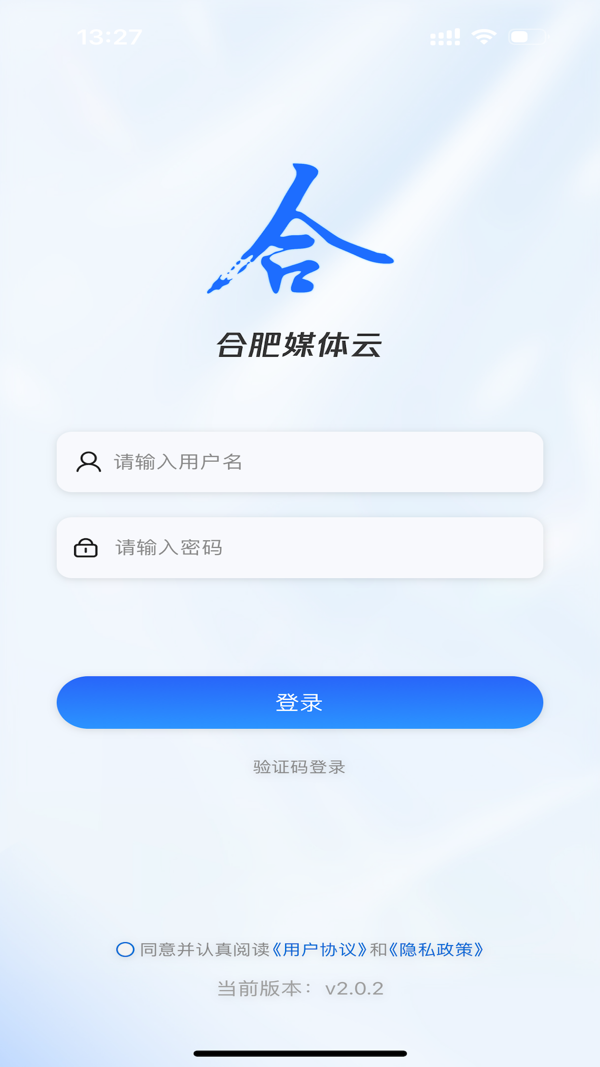The height and width of the screenshot is (1067, 600).
Task: Check the agreement circle before 同意并认真阅读
Action: (x=125, y=950)
